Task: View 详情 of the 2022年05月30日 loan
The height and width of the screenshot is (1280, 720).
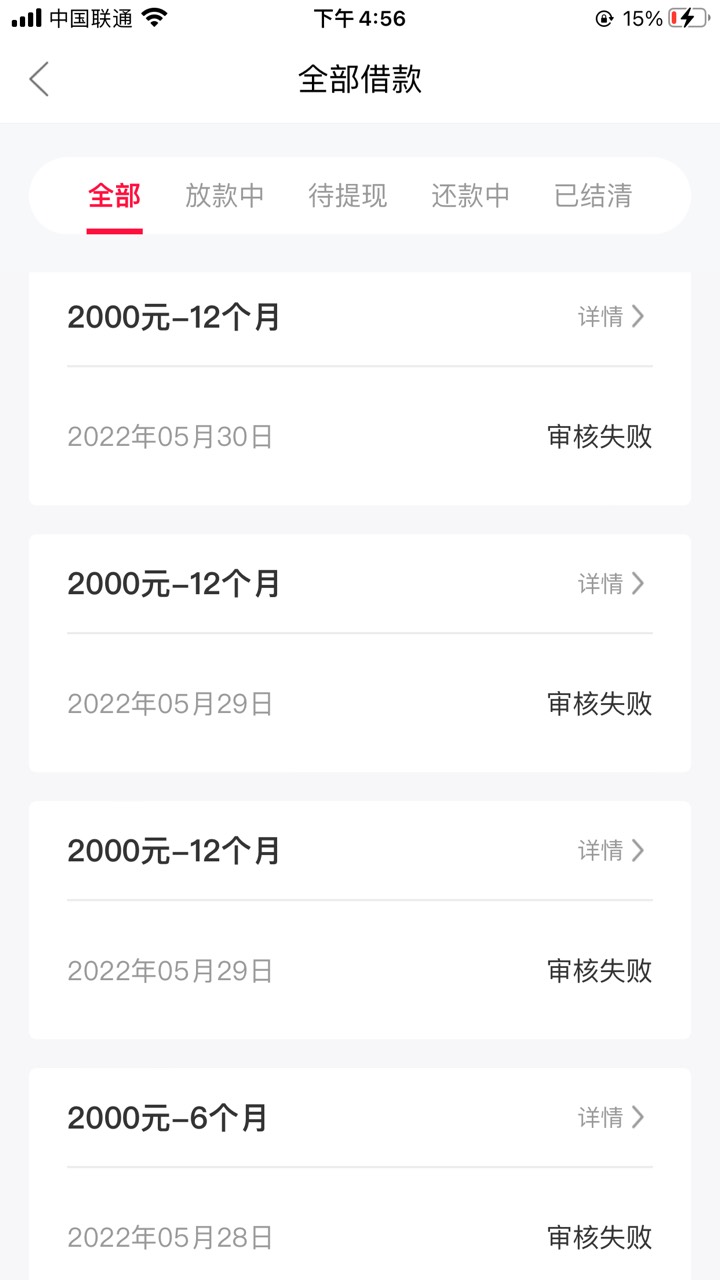Action: [612, 317]
